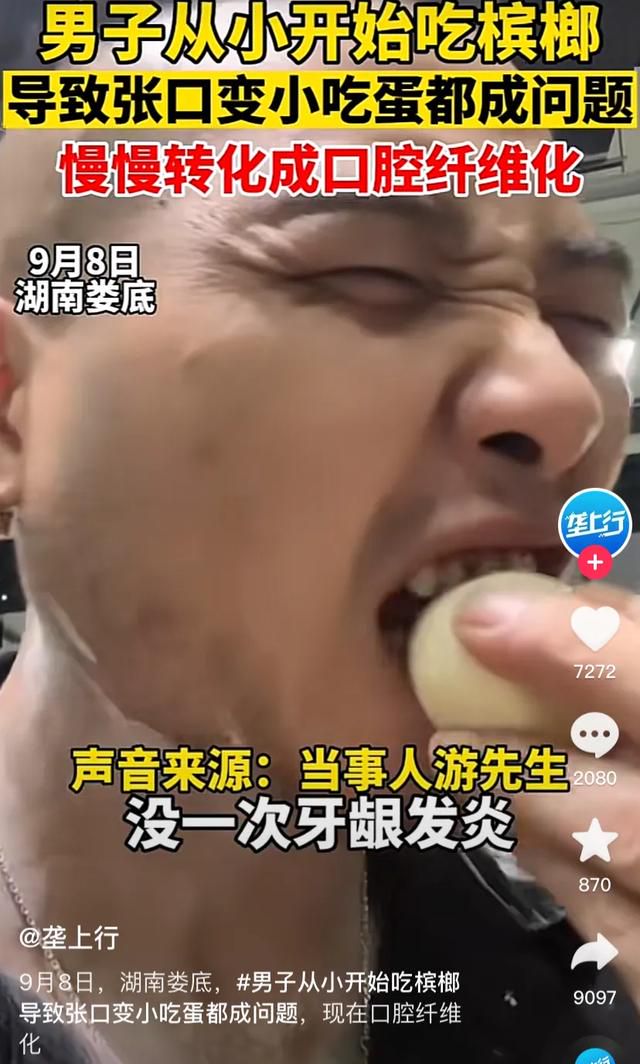
Task: Open 垄上行 profile avatar
Action: pos(594,522)
